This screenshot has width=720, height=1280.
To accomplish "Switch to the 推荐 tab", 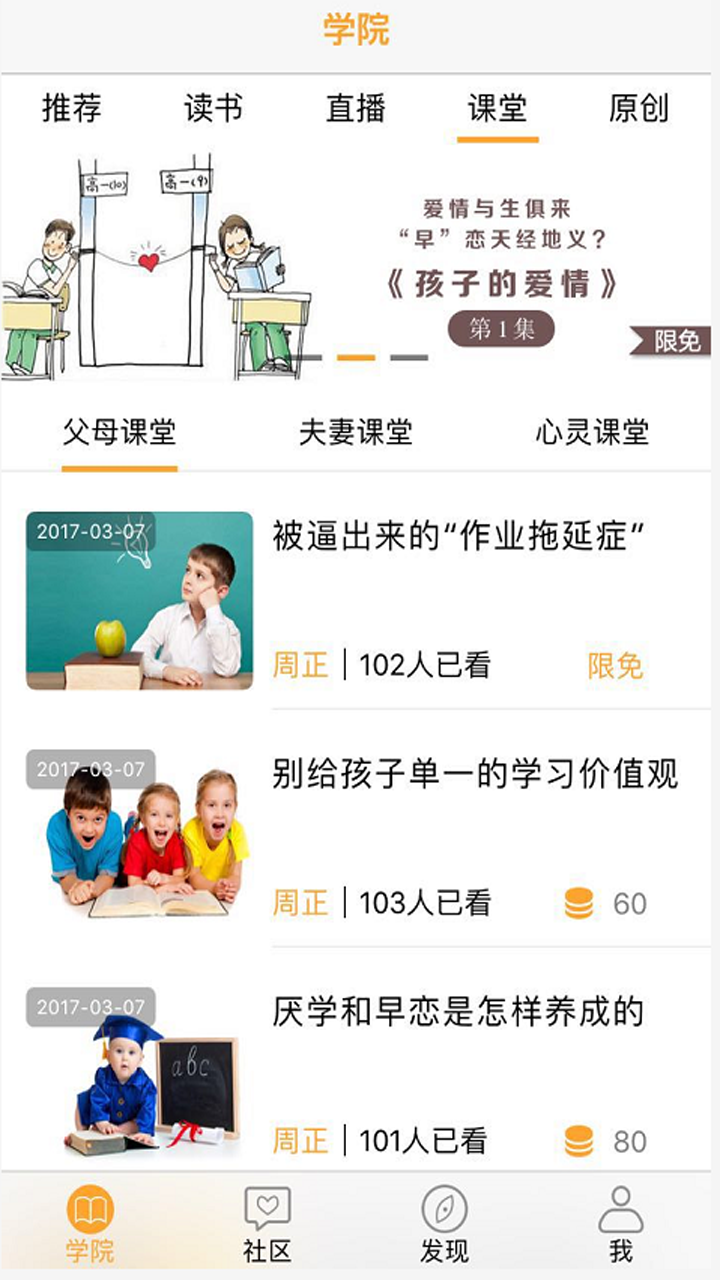I will coord(72,108).
